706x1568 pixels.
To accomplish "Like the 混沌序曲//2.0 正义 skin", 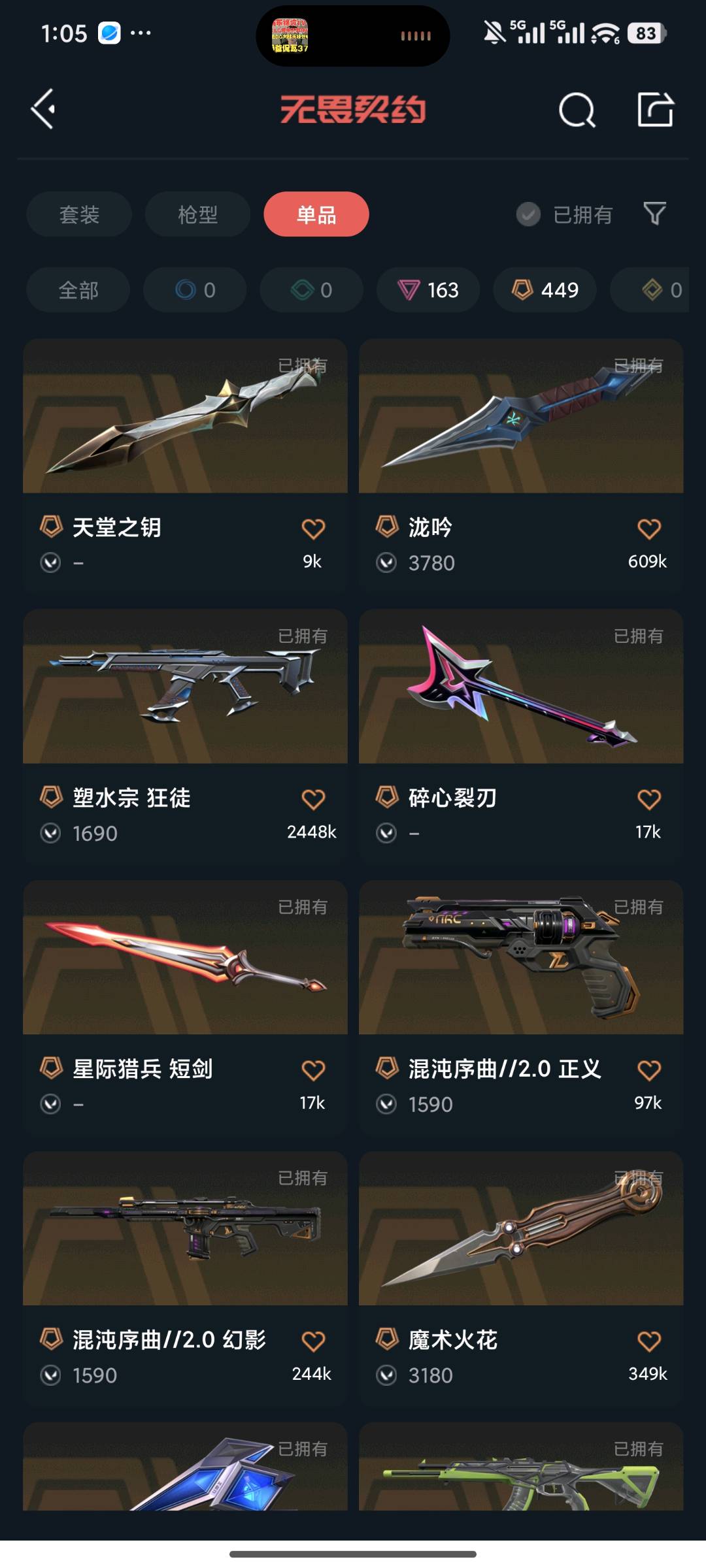I will (x=648, y=1070).
